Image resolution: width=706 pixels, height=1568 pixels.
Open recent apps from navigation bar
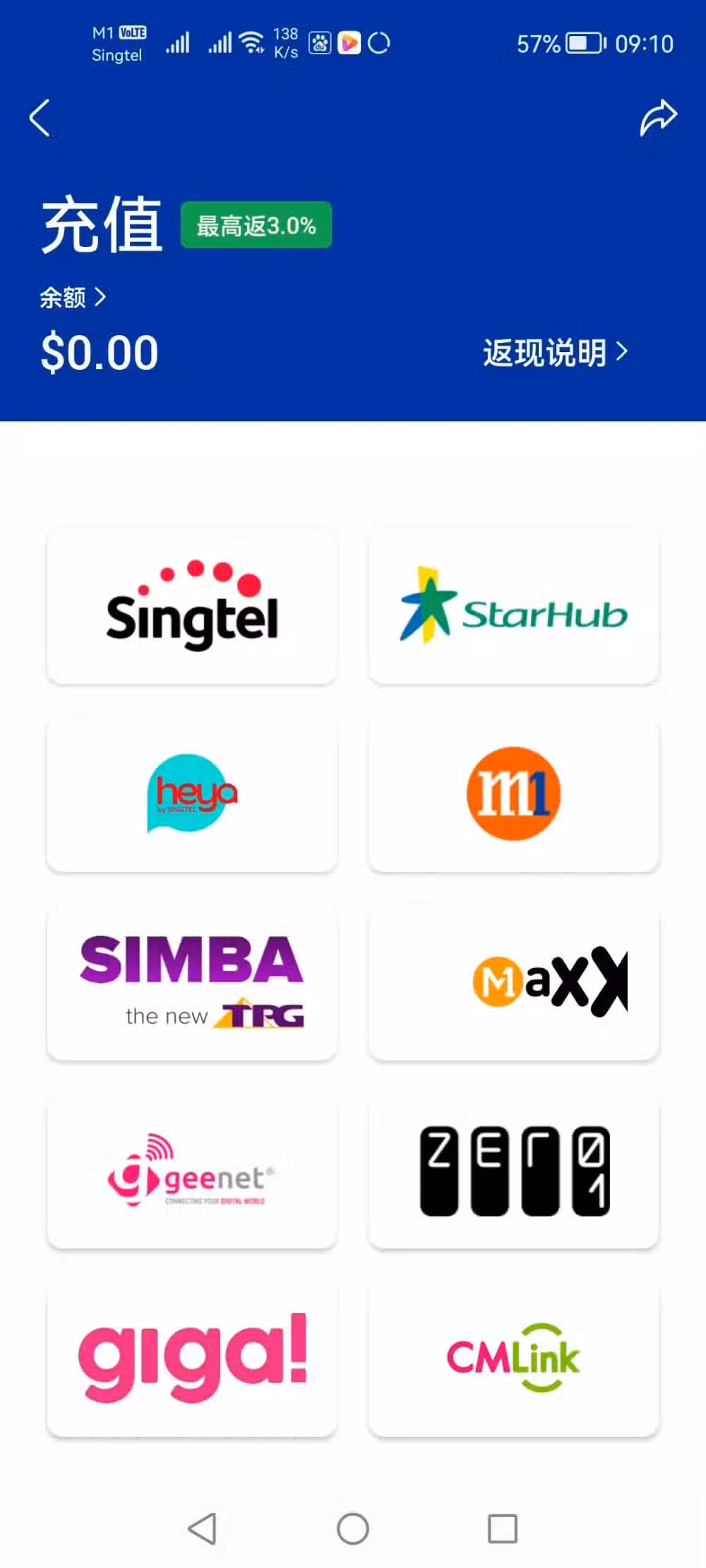[503, 1528]
